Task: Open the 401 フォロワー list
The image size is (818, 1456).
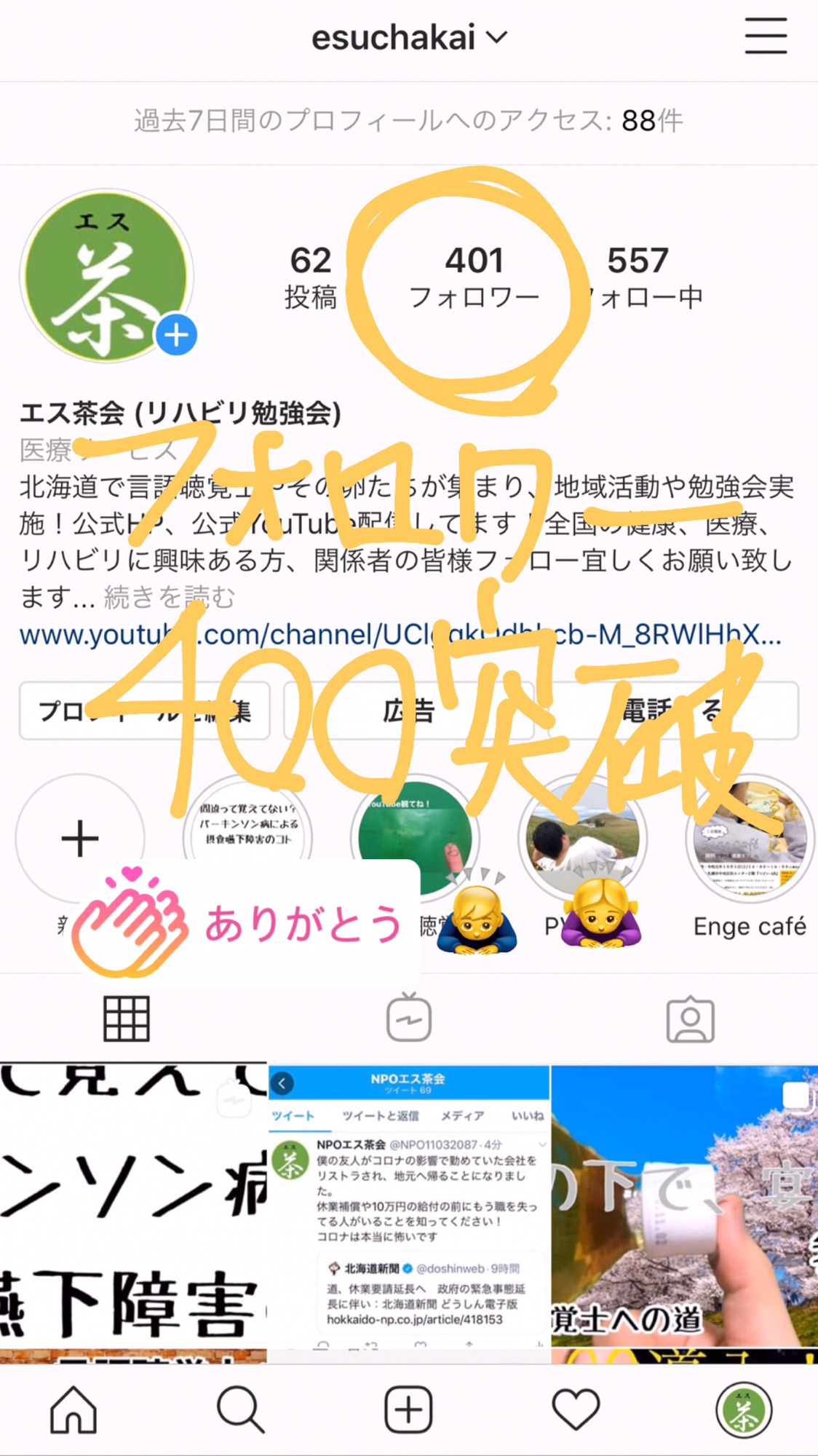Action: pyautogui.click(x=474, y=277)
